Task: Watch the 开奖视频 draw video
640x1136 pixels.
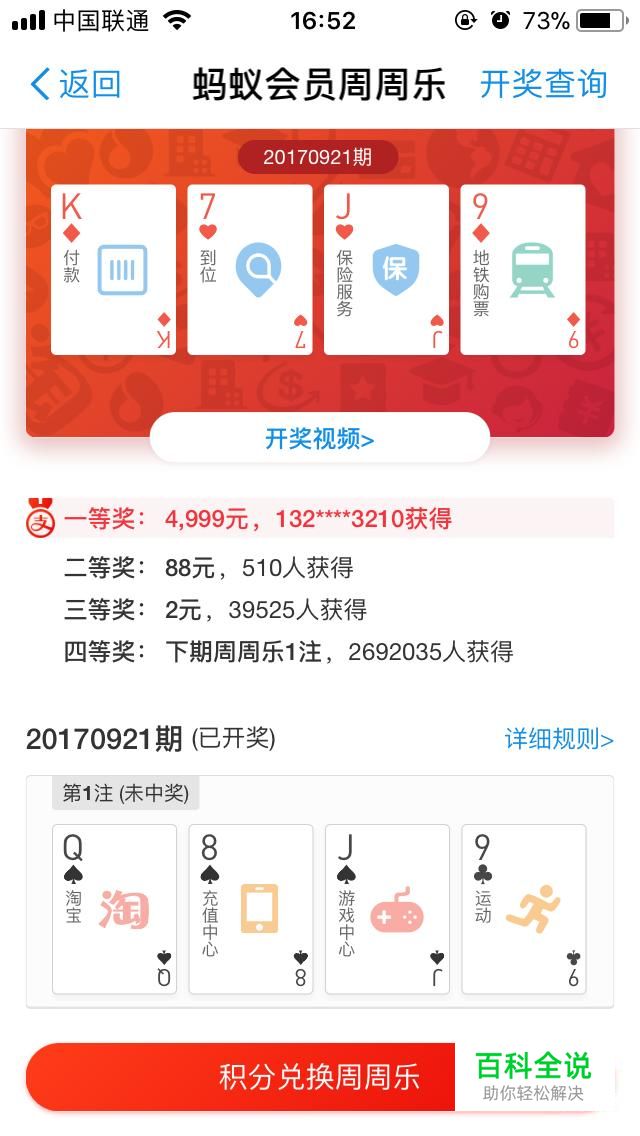Action: click(319, 438)
